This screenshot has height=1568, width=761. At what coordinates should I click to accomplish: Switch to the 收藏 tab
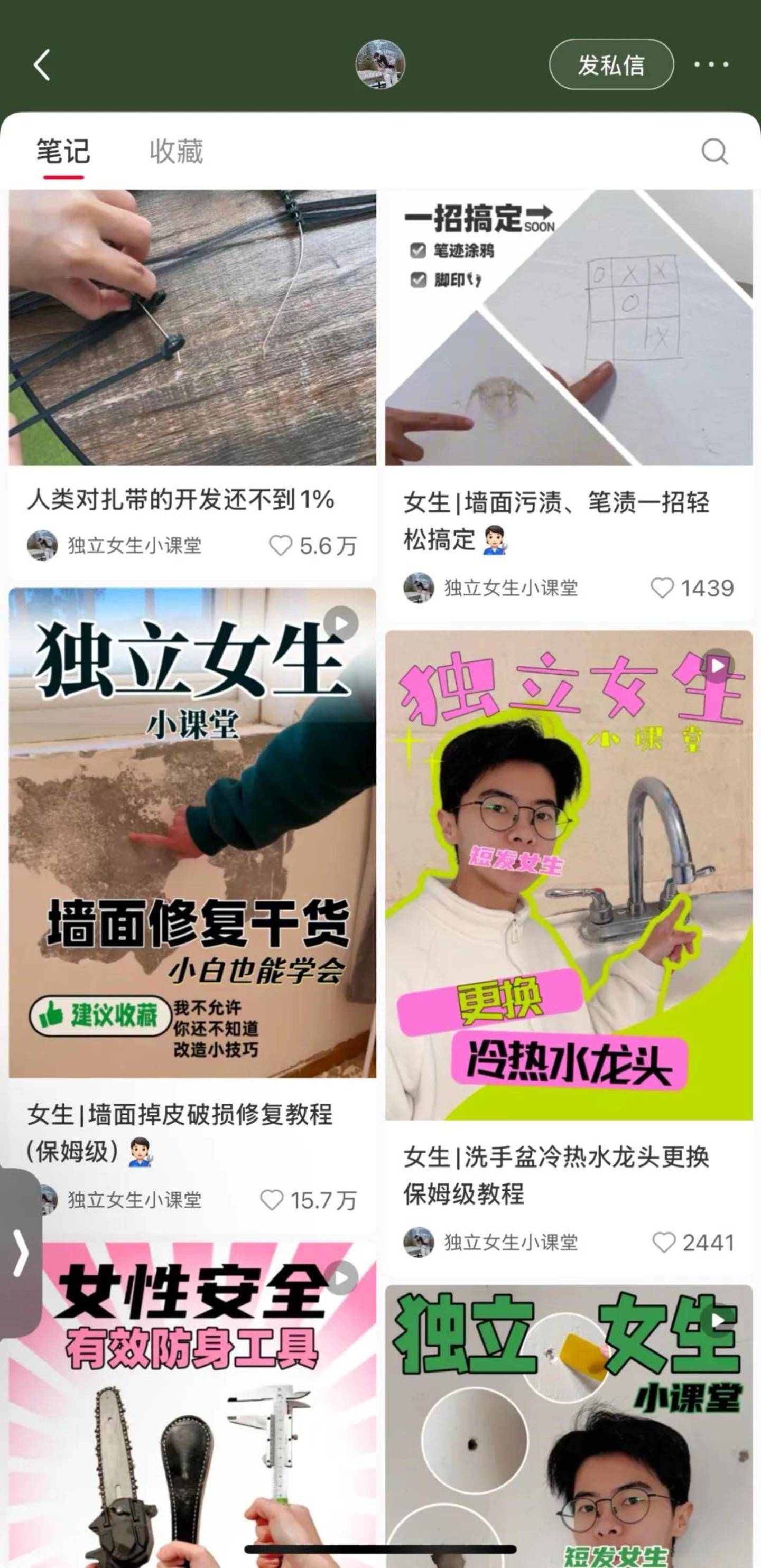(x=176, y=152)
